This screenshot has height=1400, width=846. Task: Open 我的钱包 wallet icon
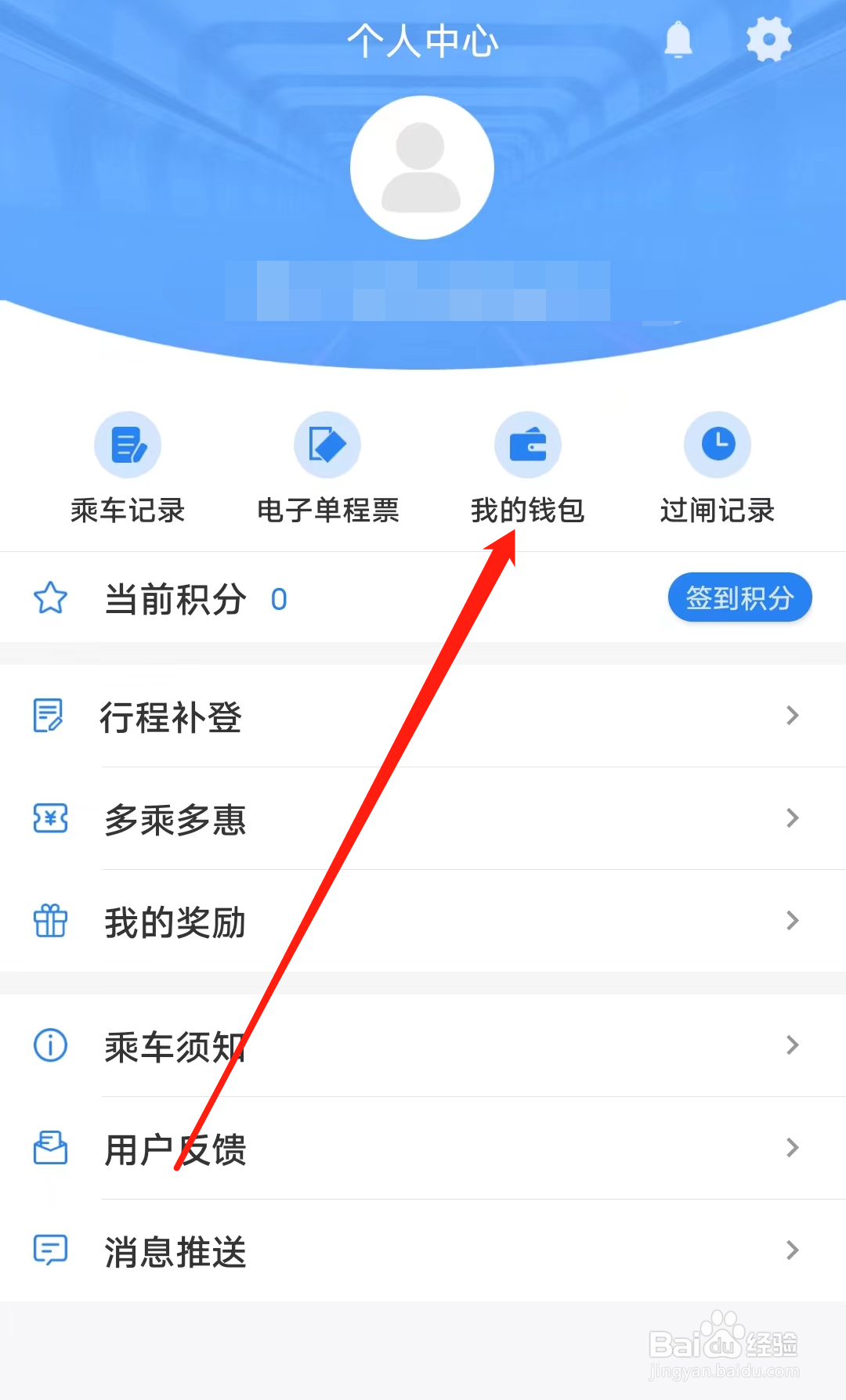pyautogui.click(x=527, y=444)
